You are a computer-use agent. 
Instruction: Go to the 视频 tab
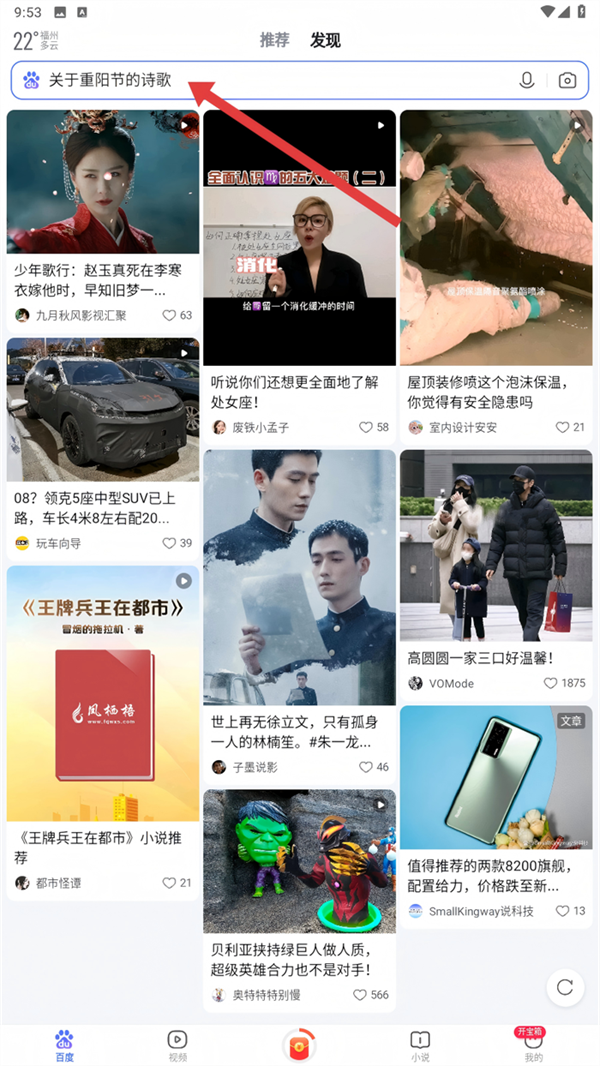click(177, 1045)
